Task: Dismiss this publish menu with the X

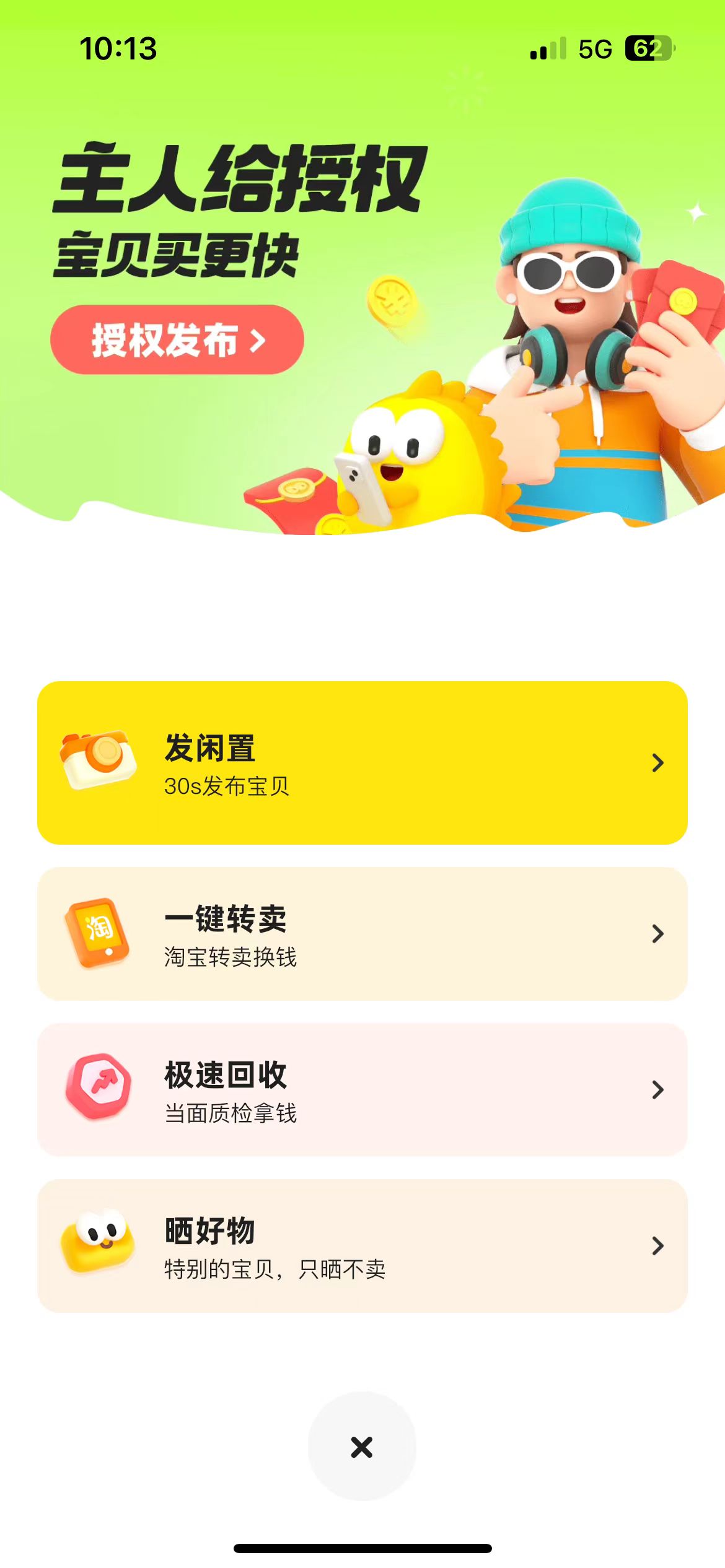Action: point(362,1447)
